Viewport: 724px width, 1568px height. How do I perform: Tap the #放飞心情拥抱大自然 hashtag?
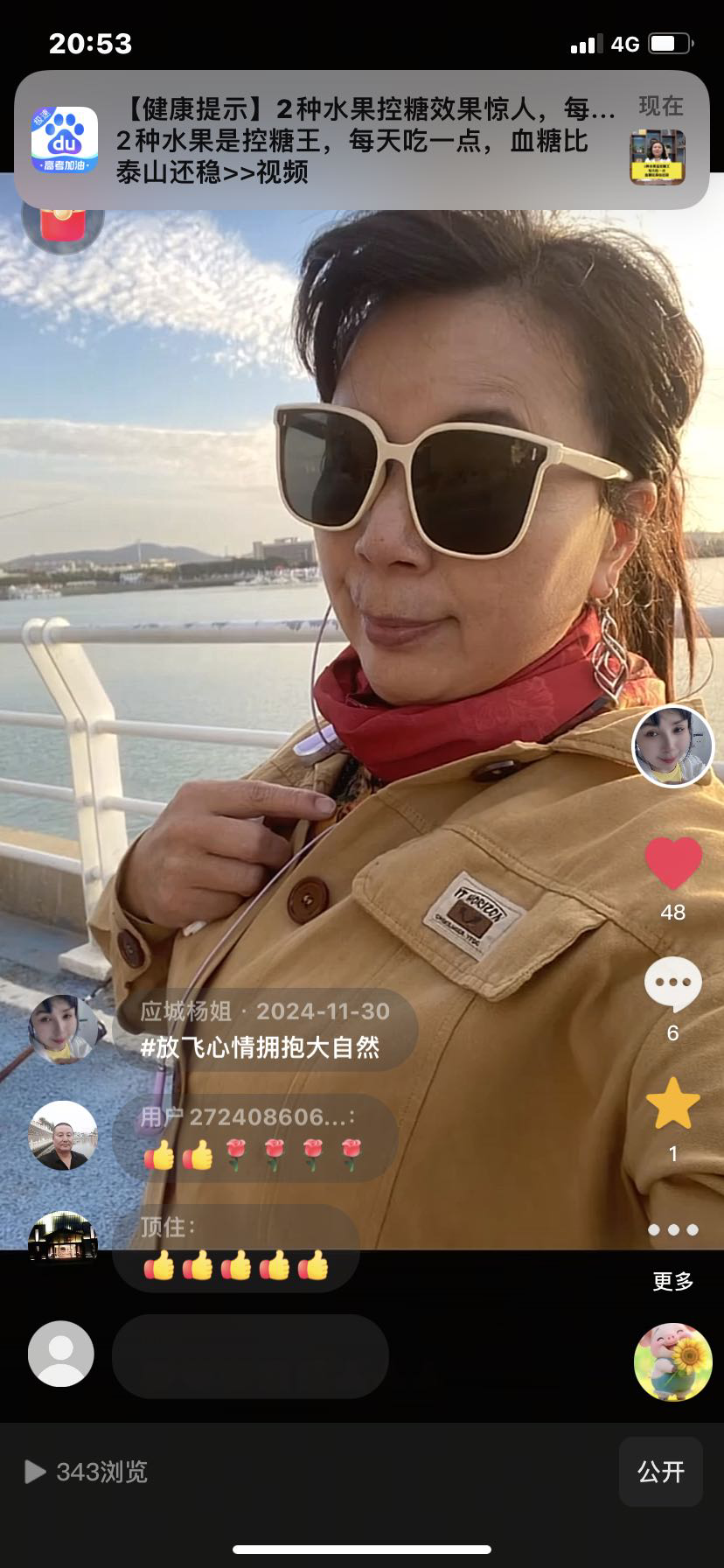point(260,1047)
